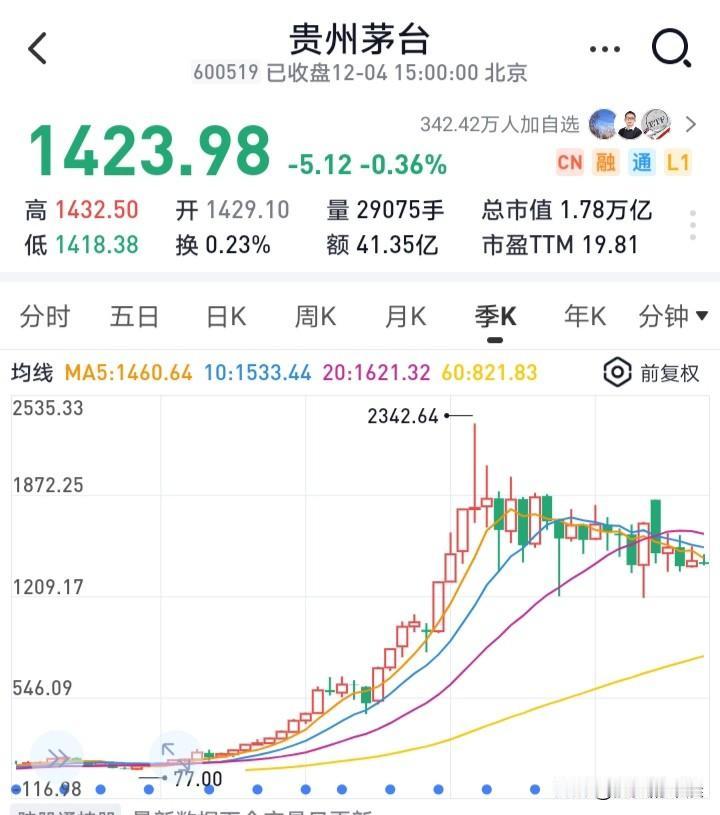Click the fast-forward replay icon bottom left
This screenshot has height=815, width=720.
[x=58, y=755]
